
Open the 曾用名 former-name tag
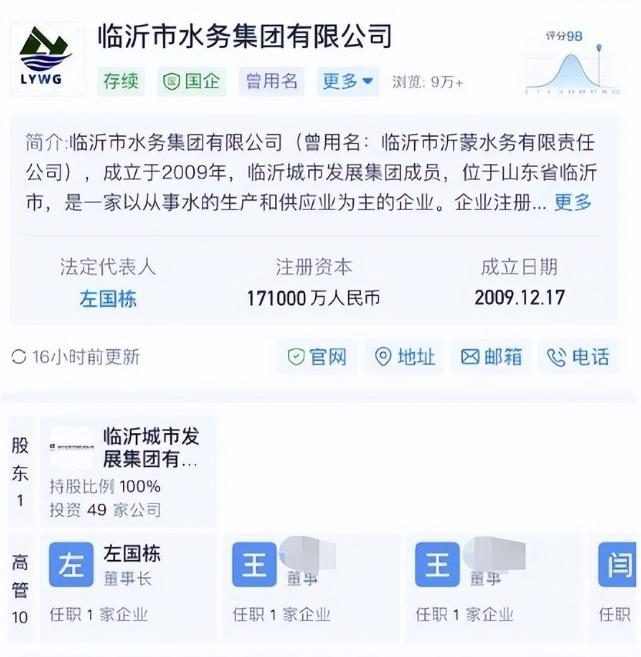272,82
